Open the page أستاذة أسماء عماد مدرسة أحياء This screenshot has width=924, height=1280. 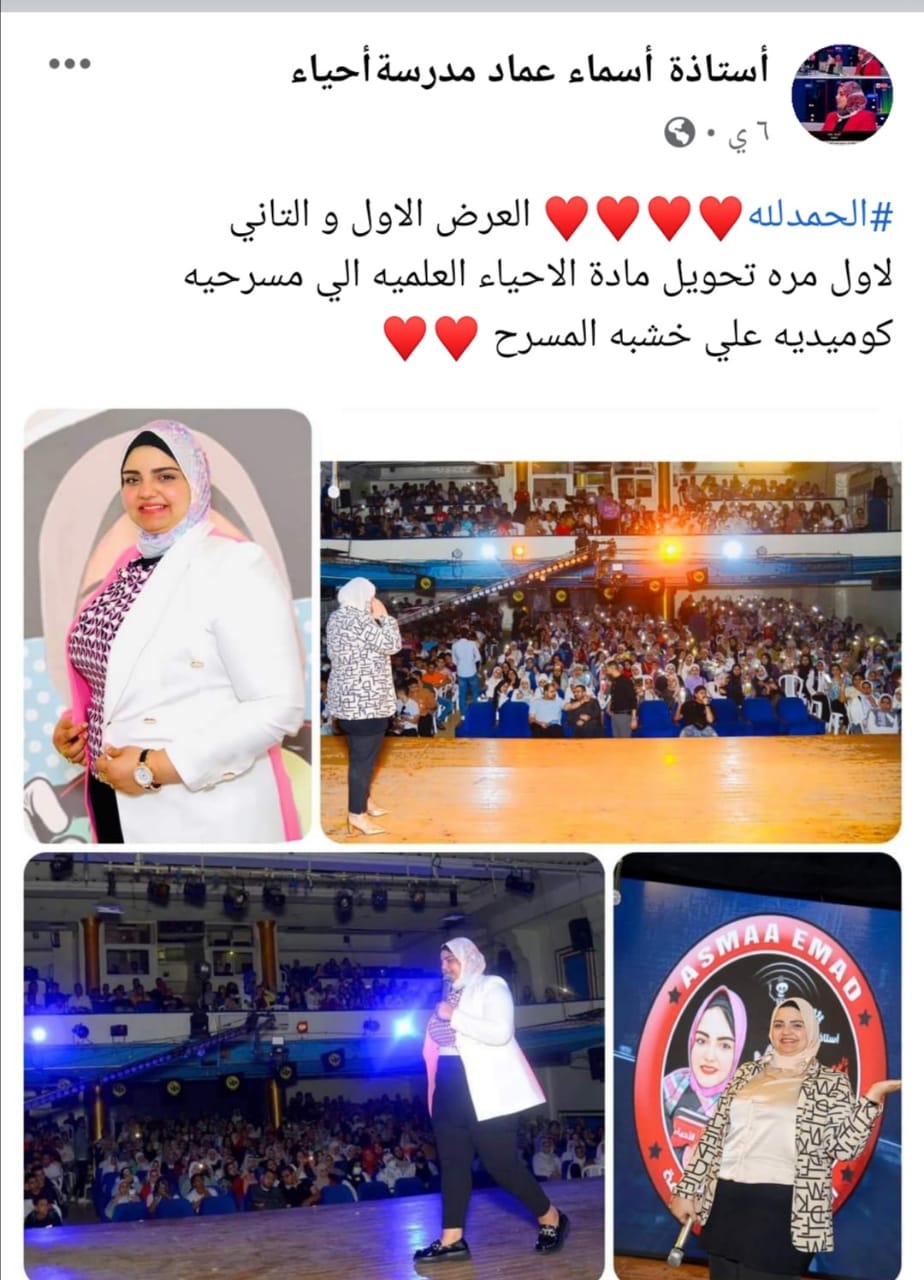click(530, 71)
